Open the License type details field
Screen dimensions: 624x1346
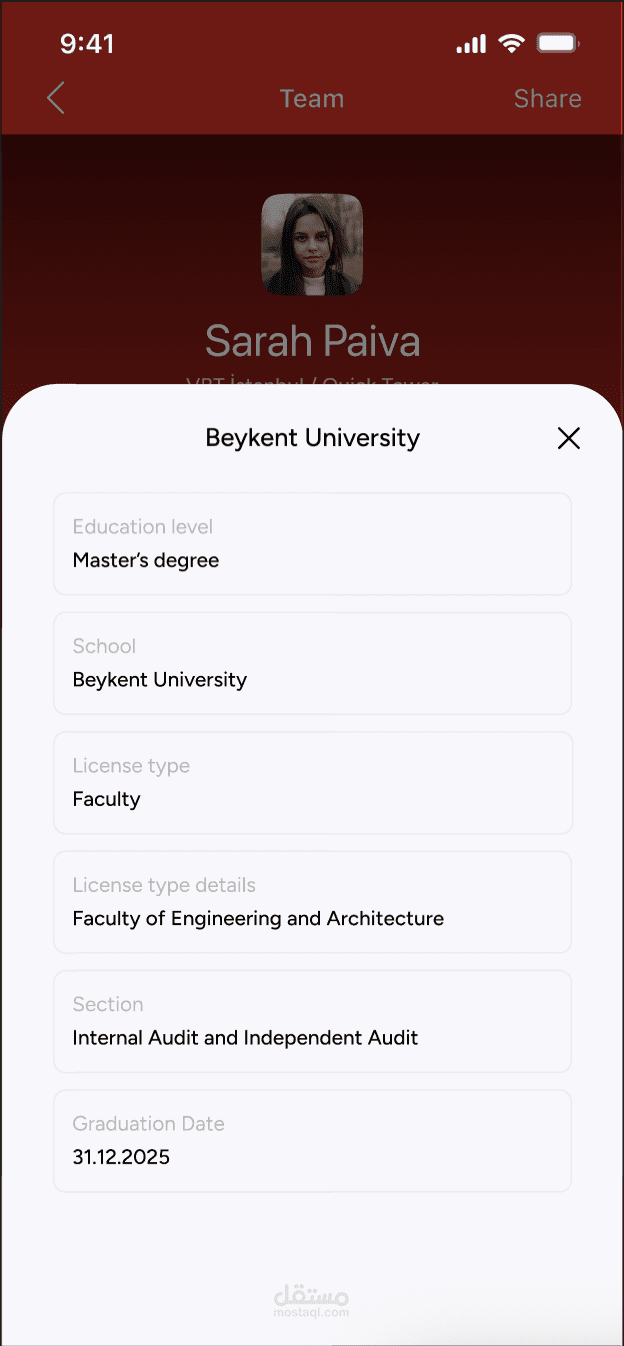[312, 902]
